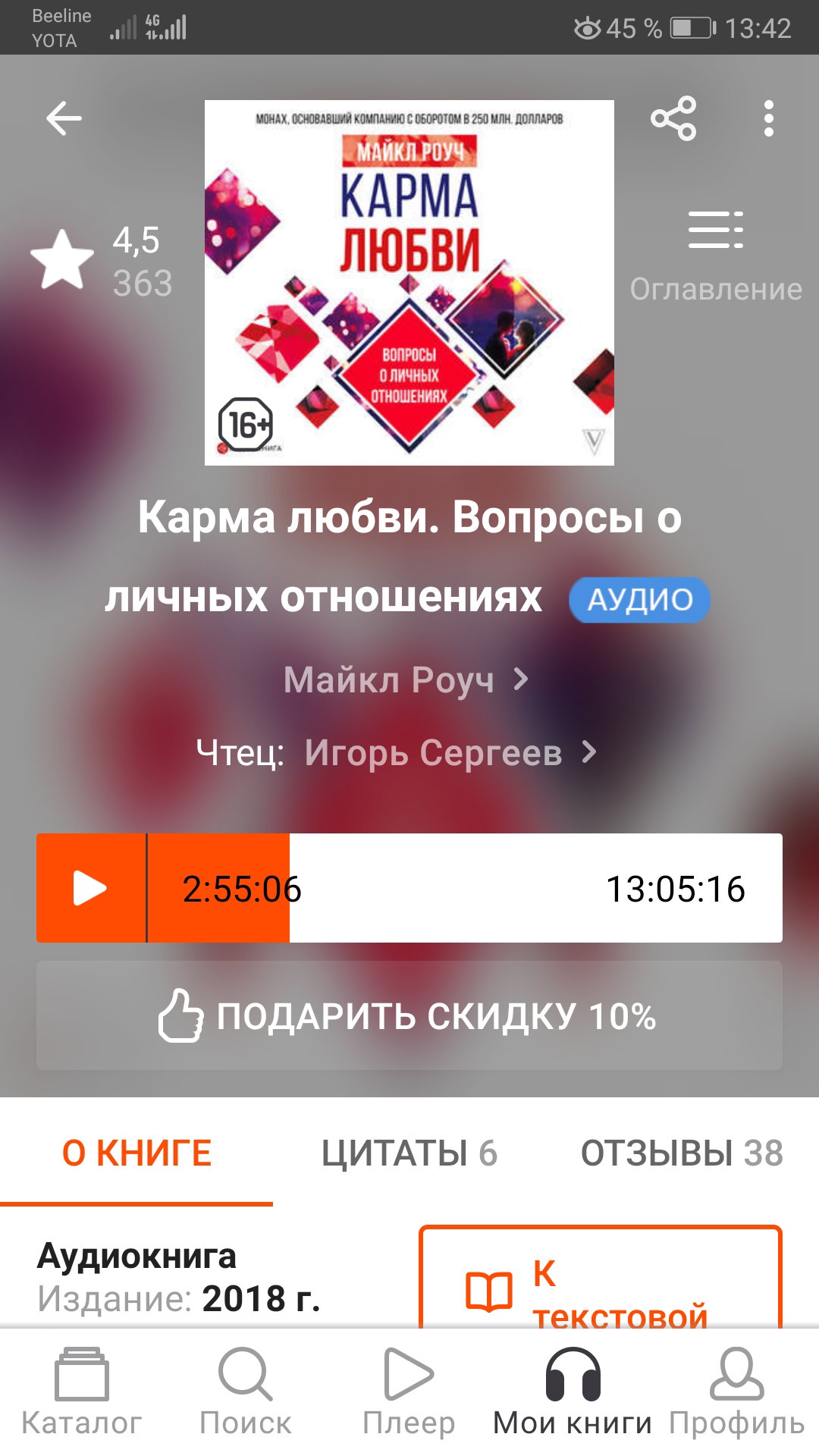The height and width of the screenshot is (1456, 819).
Task: Tap the audiobook progress bar
Action: point(464,888)
